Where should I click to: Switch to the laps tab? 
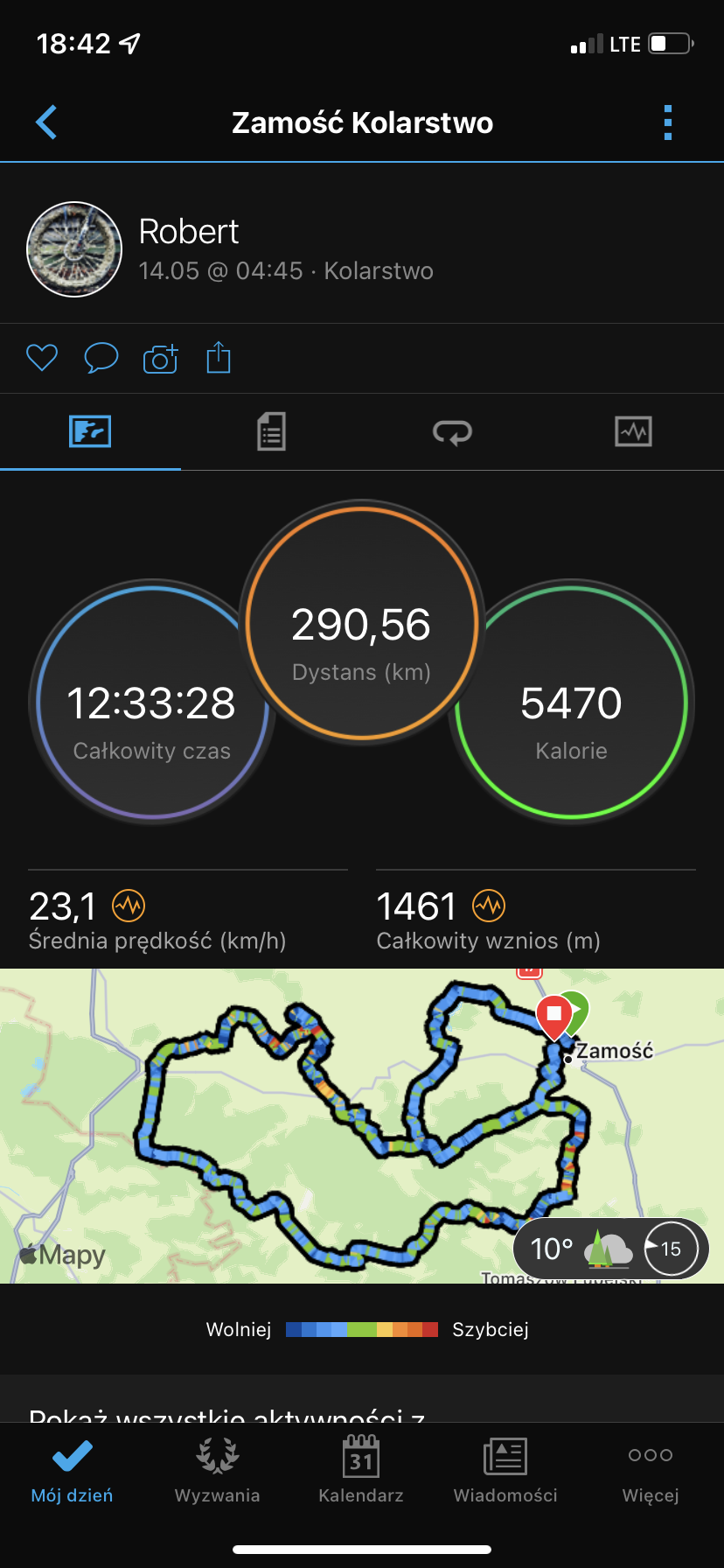pyautogui.click(x=452, y=431)
